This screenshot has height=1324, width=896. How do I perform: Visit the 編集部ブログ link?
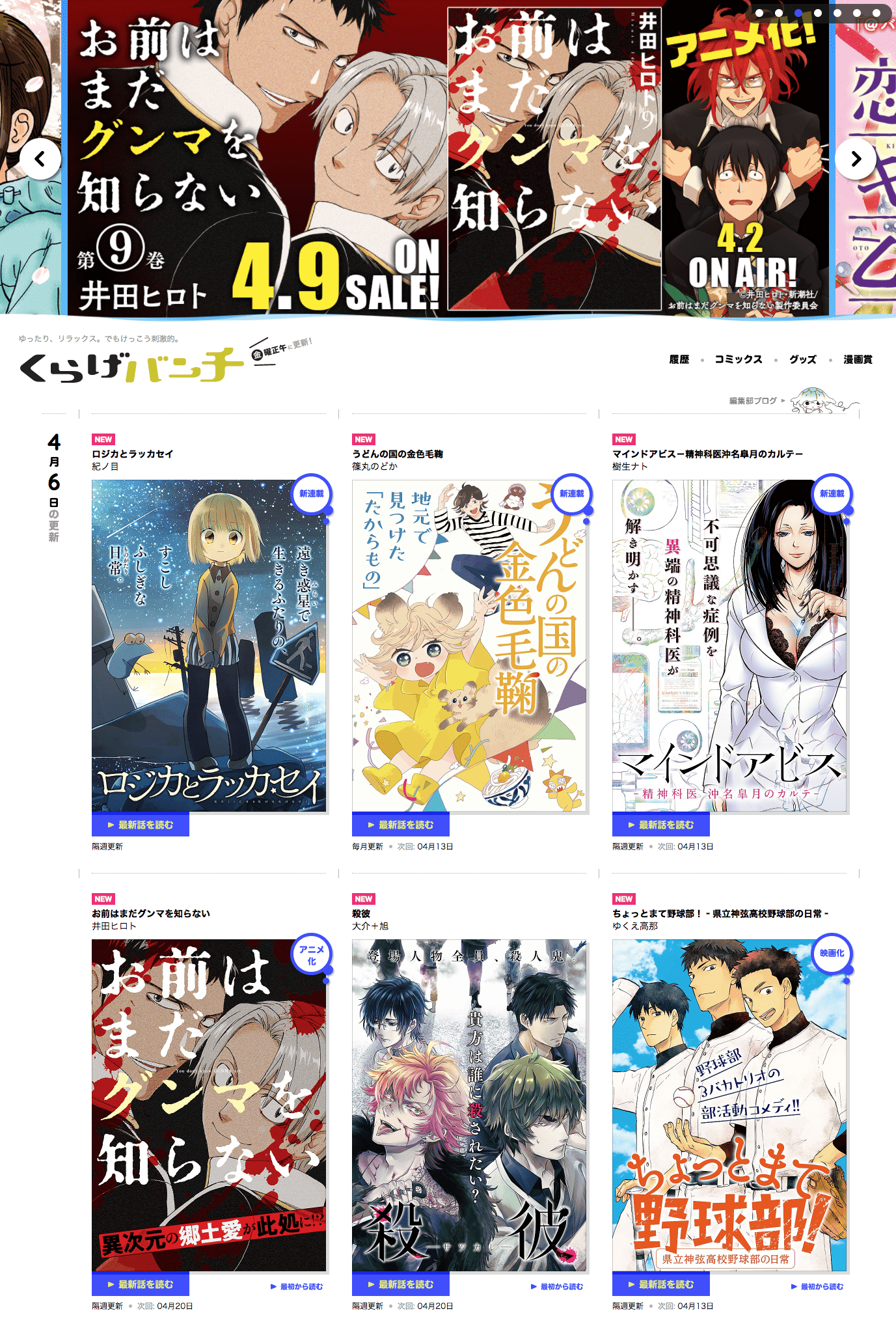[753, 401]
